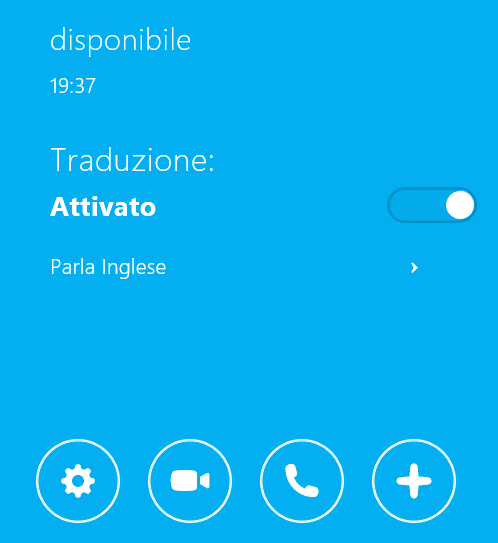This screenshot has width=498, height=543.
Task: Start a video call
Action: point(190,481)
